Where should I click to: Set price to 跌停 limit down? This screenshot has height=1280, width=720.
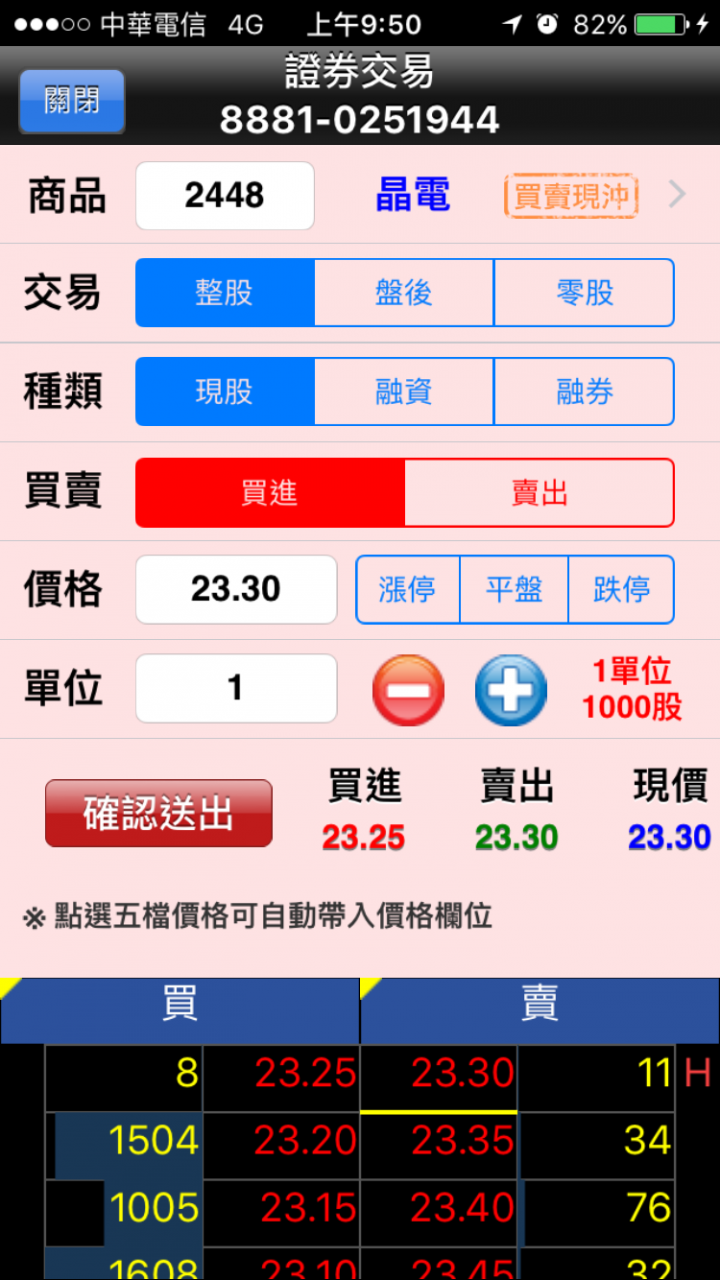point(621,590)
